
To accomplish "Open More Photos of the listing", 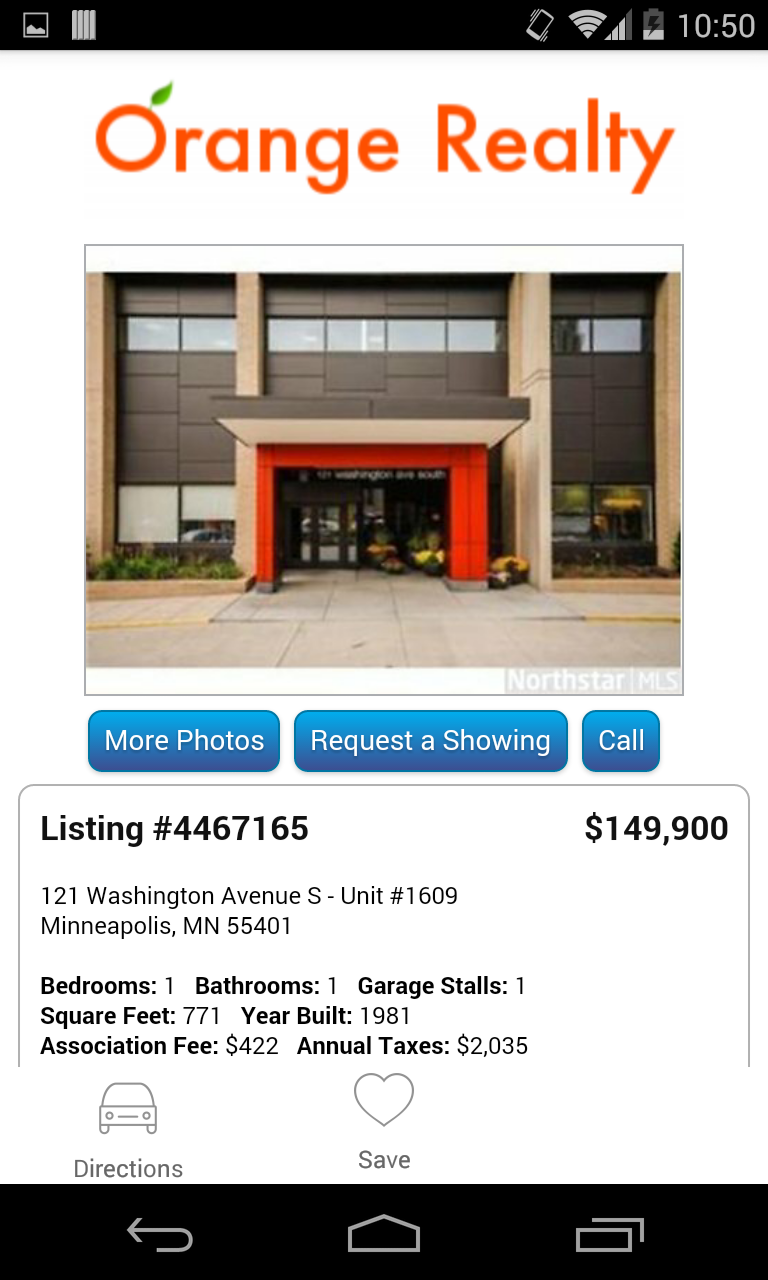I will (x=184, y=741).
